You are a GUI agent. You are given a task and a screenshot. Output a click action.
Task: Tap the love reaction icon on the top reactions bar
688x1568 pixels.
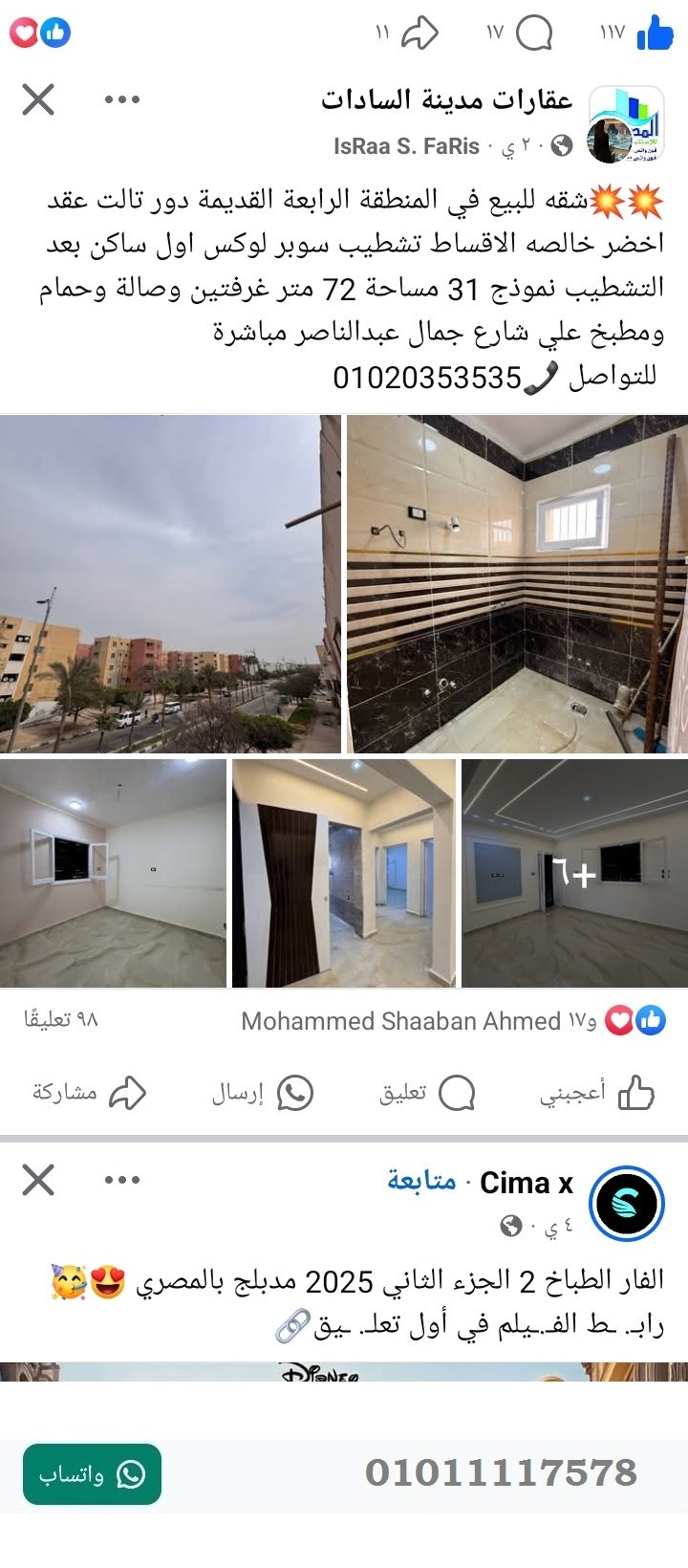pyautogui.click(x=24, y=33)
